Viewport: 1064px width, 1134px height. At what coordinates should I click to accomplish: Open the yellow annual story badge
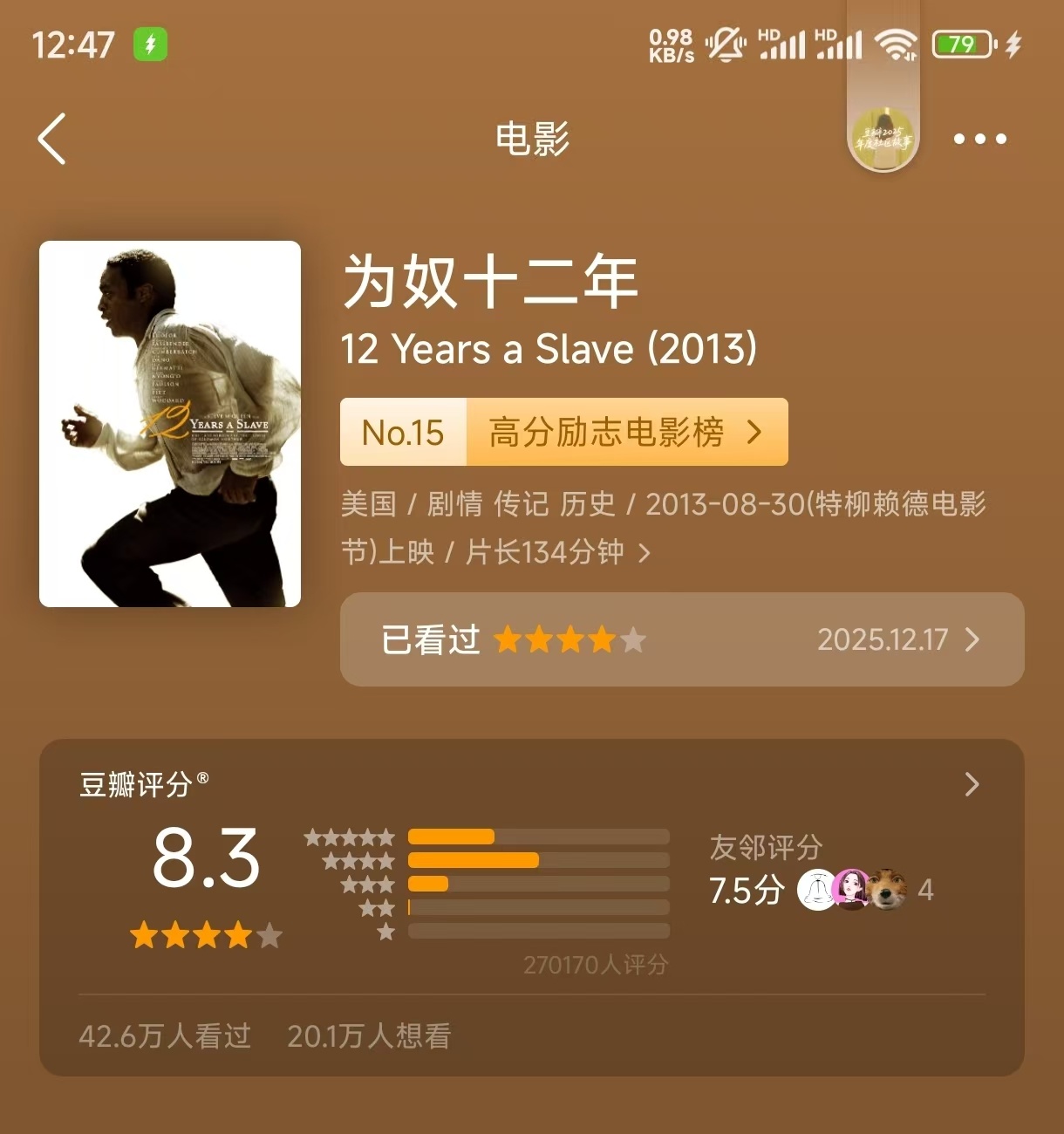(x=883, y=139)
